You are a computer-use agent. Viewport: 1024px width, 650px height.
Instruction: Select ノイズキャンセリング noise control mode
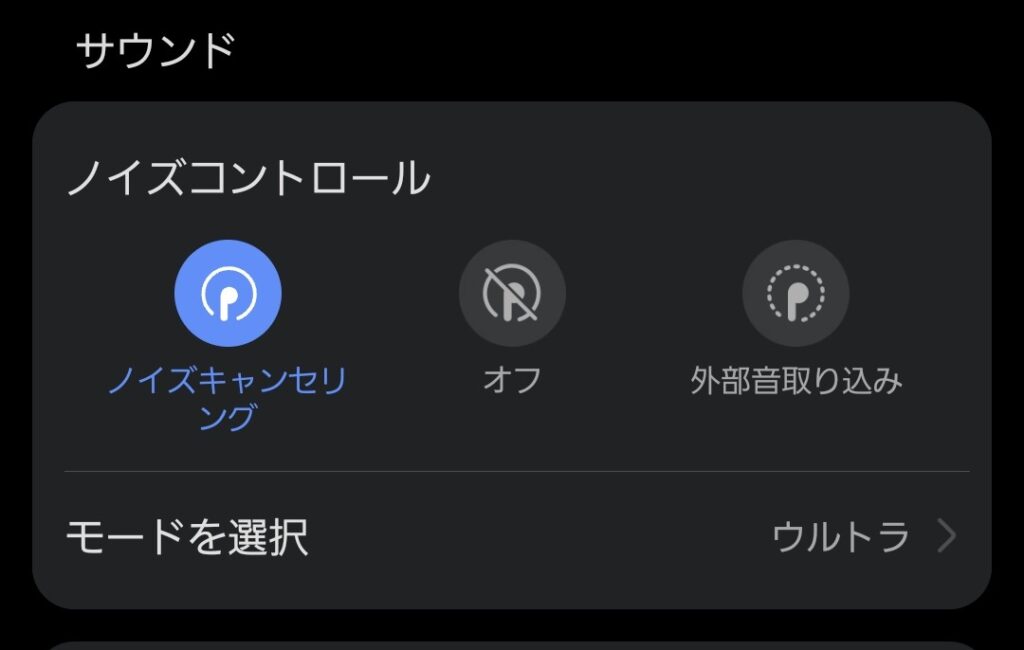pos(228,294)
